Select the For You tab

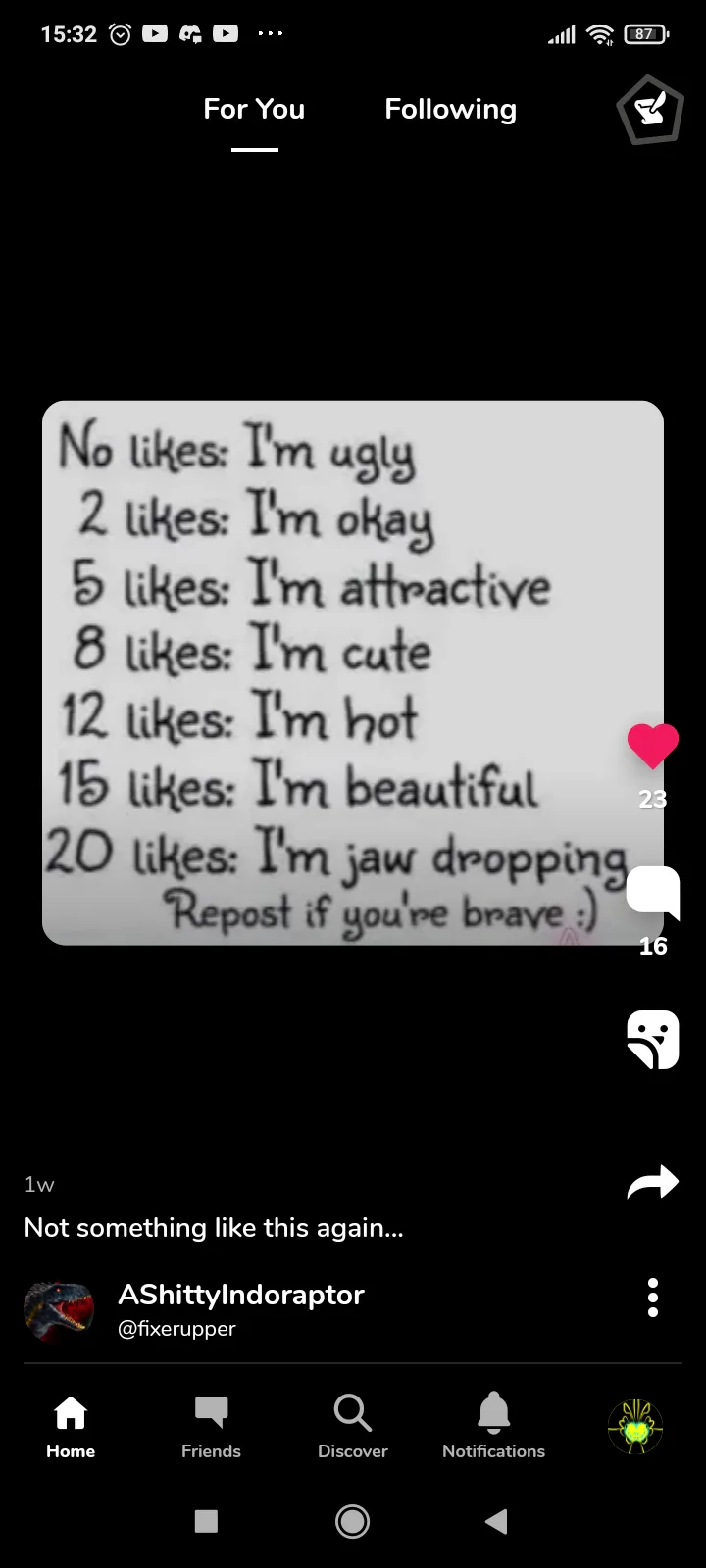click(254, 109)
